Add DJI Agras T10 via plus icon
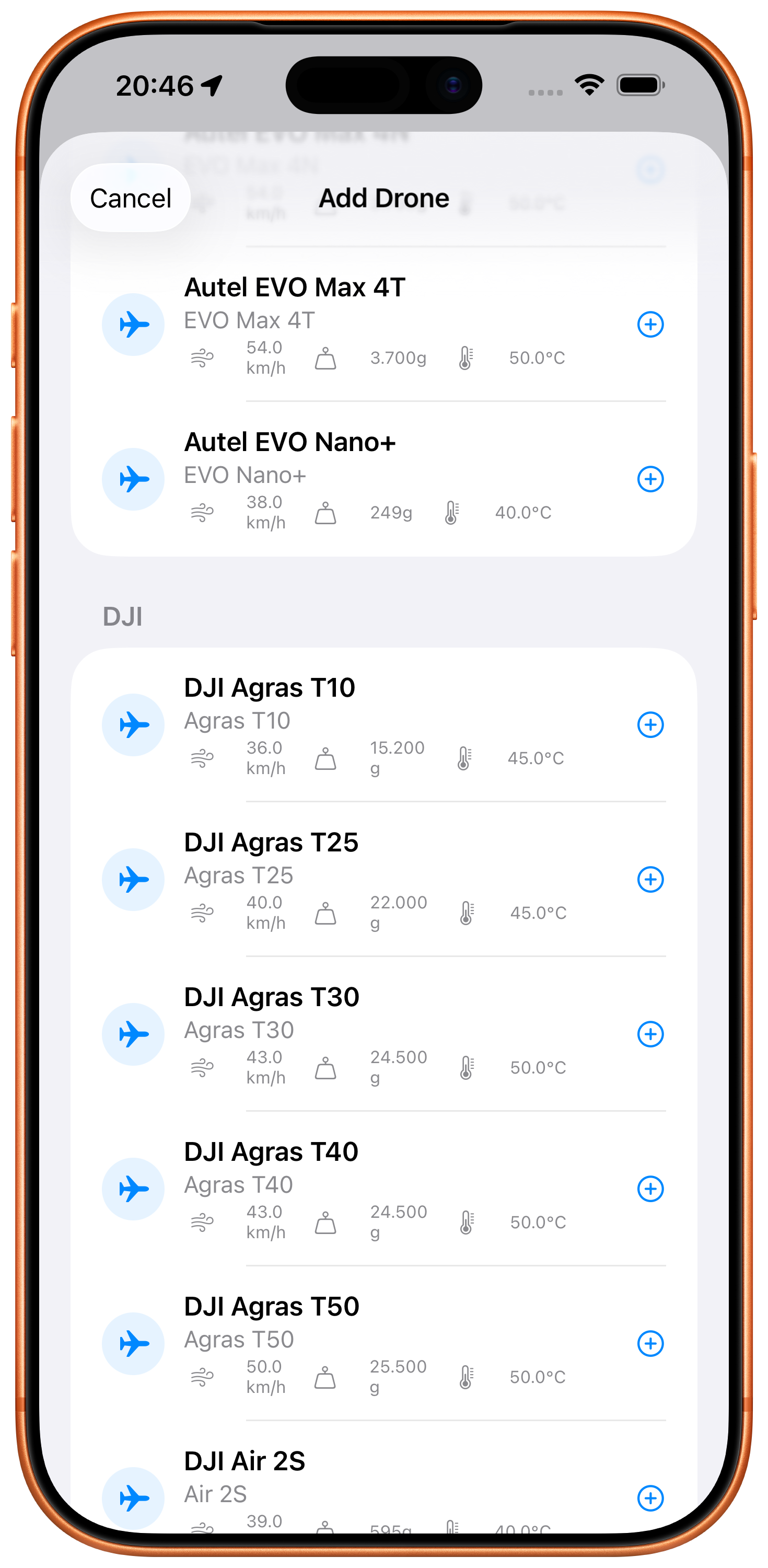 pos(650,724)
